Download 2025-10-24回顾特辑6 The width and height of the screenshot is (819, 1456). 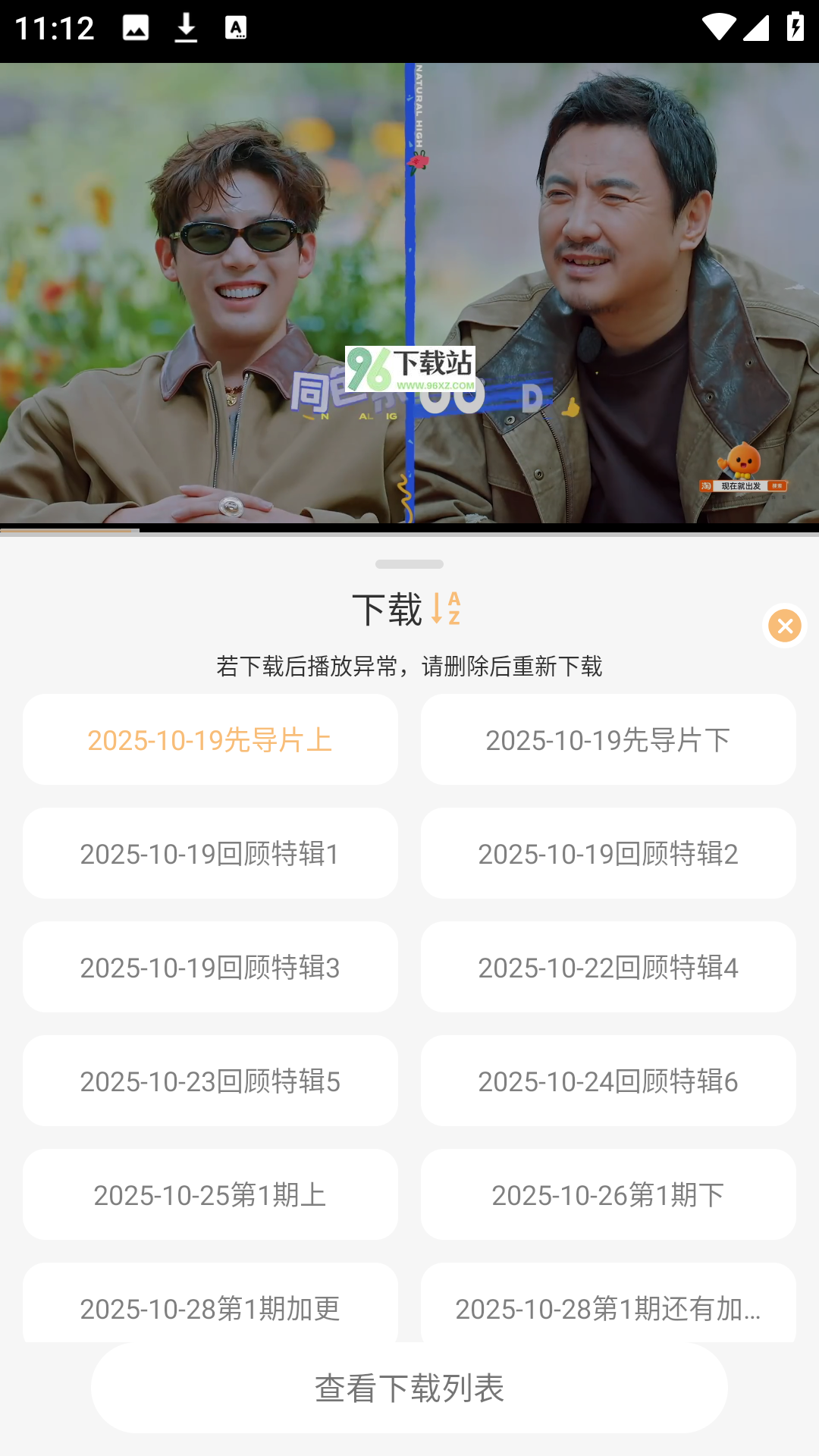tap(609, 1081)
